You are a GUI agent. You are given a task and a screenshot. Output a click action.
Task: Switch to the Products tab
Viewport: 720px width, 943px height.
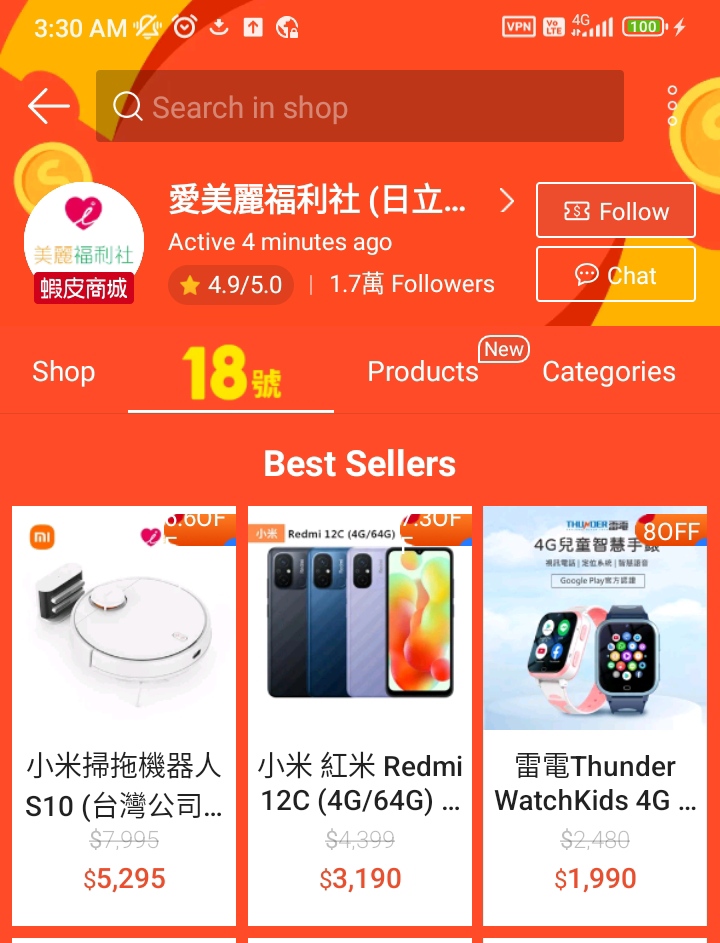(x=423, y=372)
